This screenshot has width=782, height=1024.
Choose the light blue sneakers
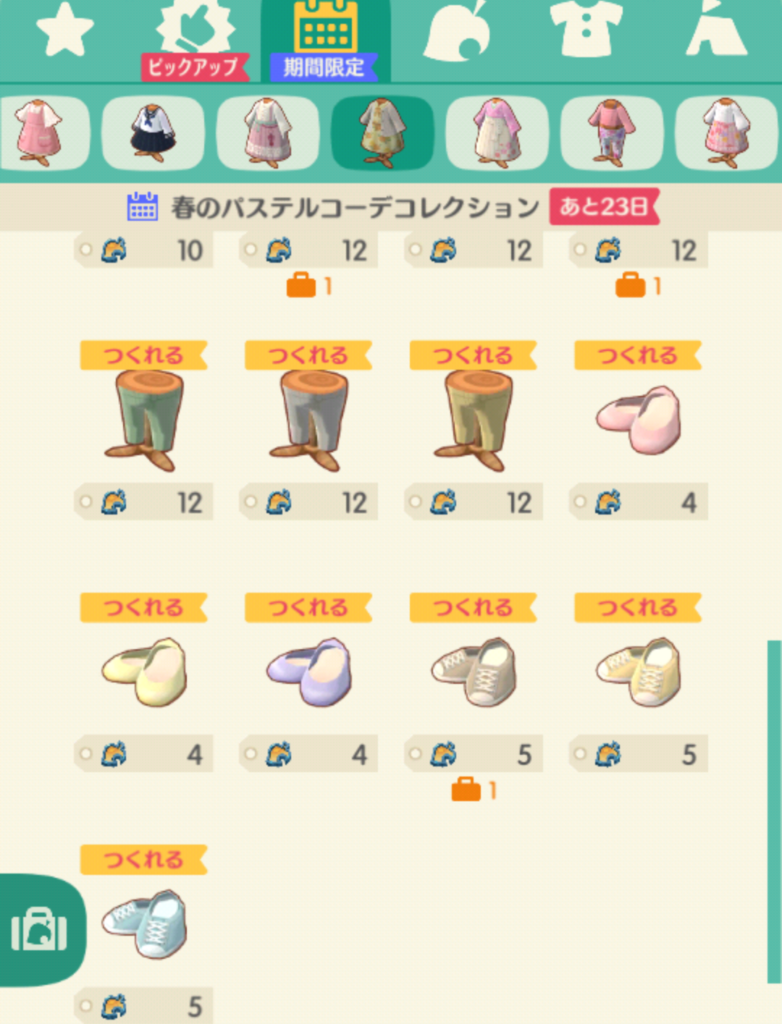pos(144,924)
